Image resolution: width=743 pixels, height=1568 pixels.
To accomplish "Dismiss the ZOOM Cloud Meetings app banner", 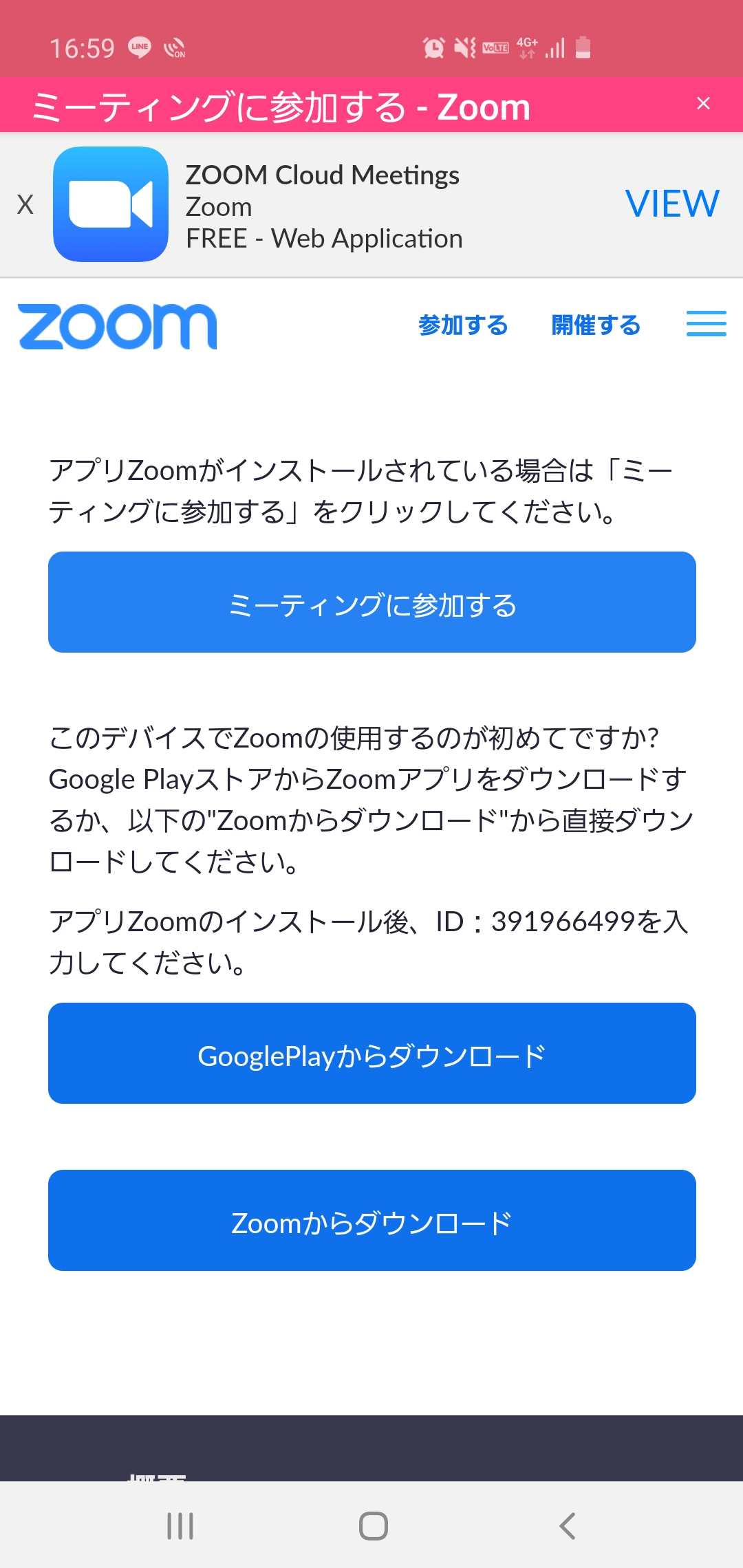I will click(25, 205).
